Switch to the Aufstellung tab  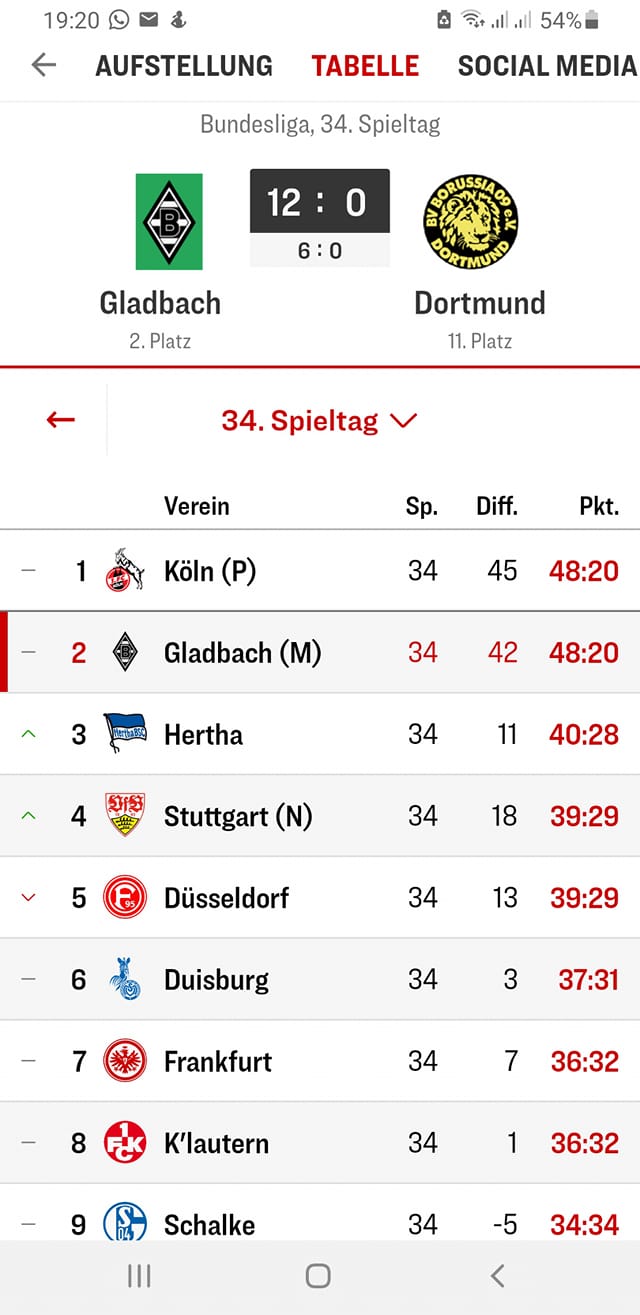pos(184,66)
